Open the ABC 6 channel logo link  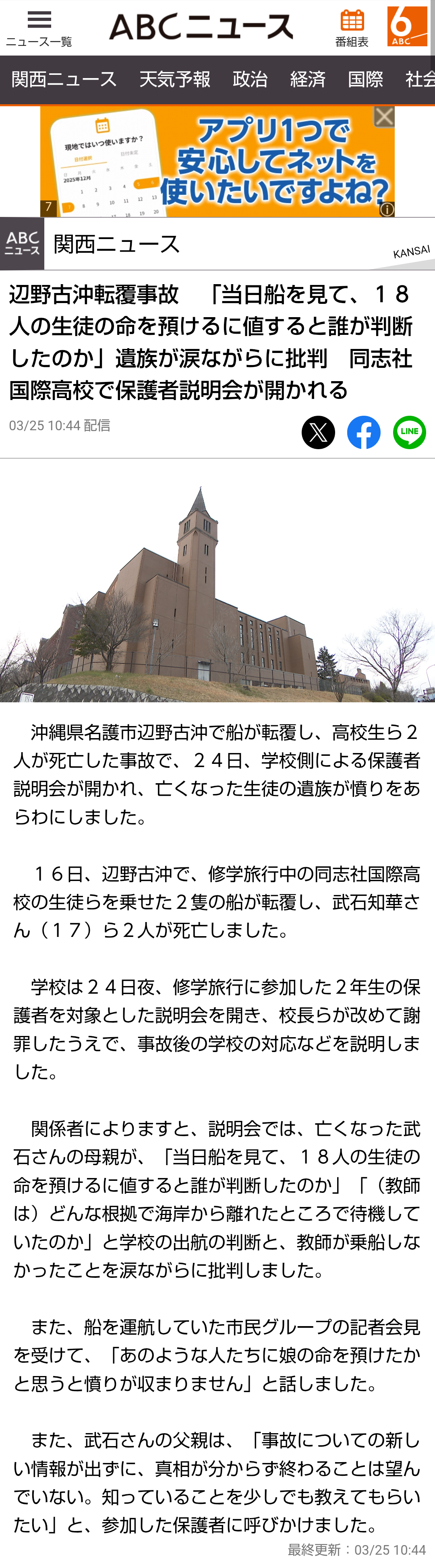coord(407,26)
